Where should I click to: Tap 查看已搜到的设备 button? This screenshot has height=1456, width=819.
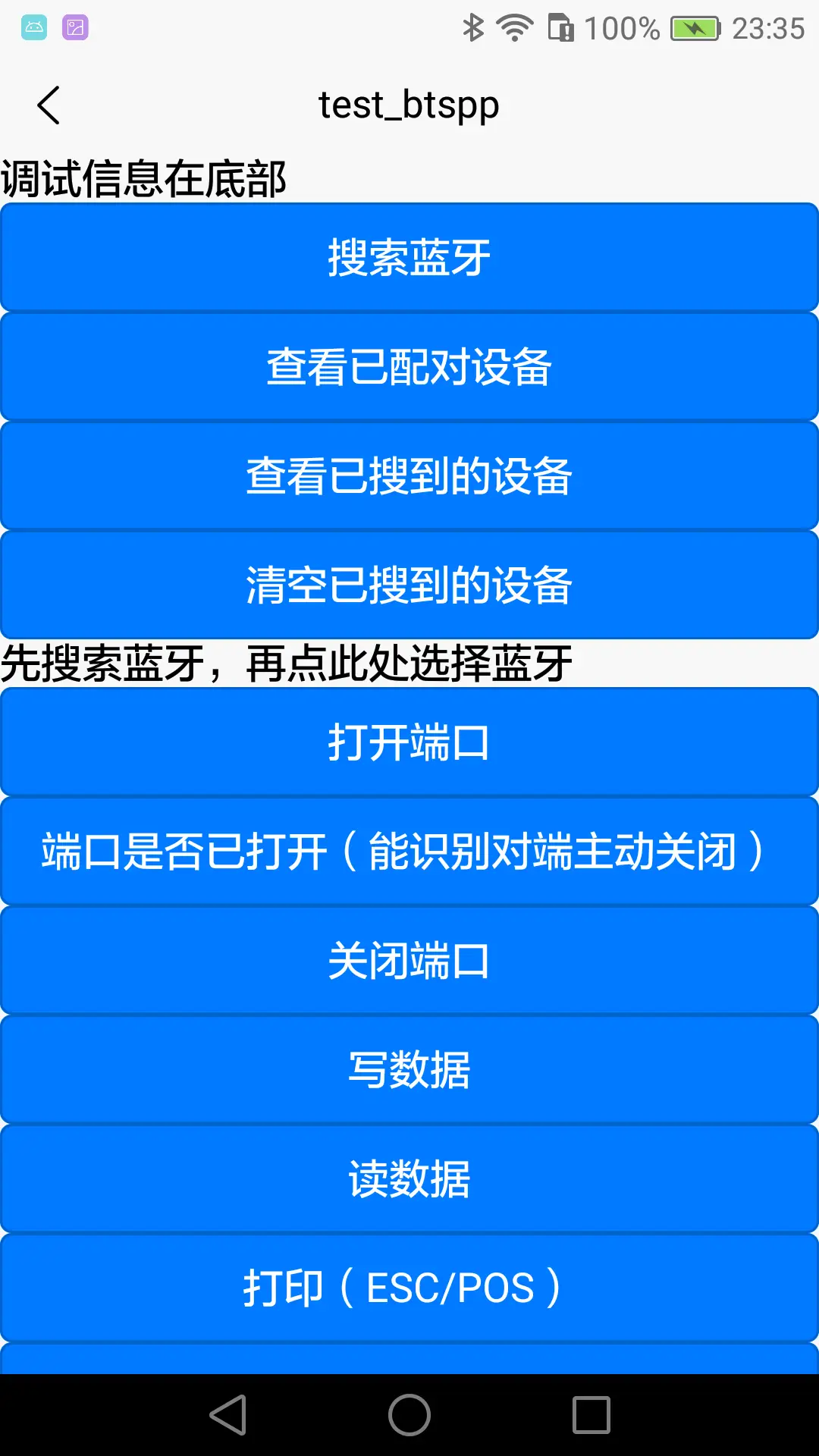pos(409,476)
